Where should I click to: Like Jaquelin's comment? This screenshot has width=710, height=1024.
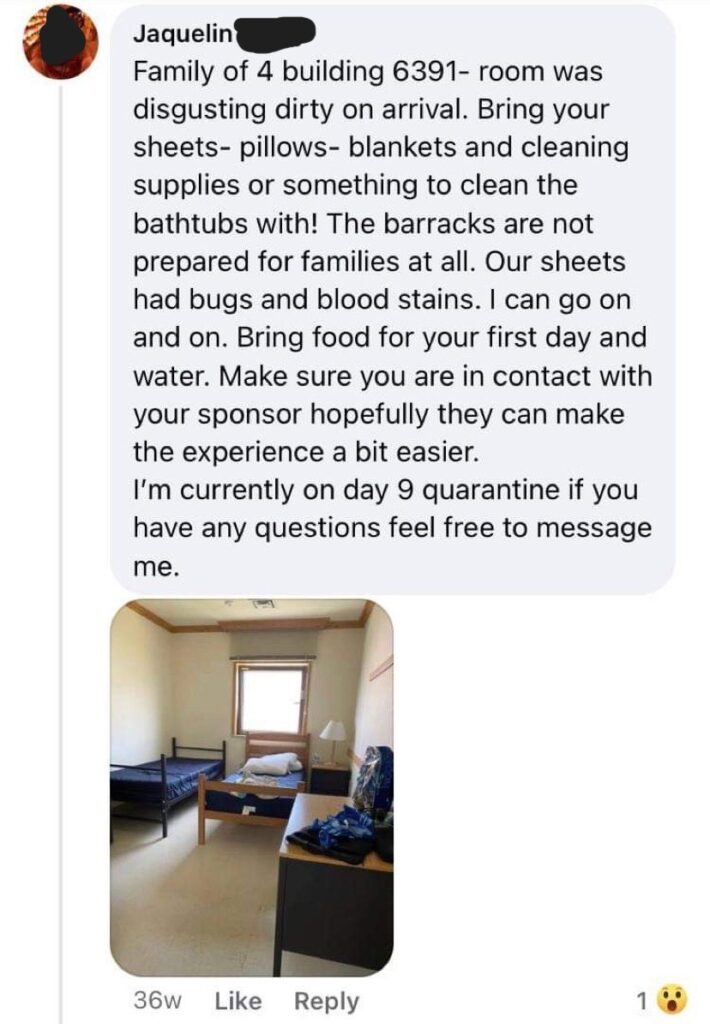pos(239,1001)
